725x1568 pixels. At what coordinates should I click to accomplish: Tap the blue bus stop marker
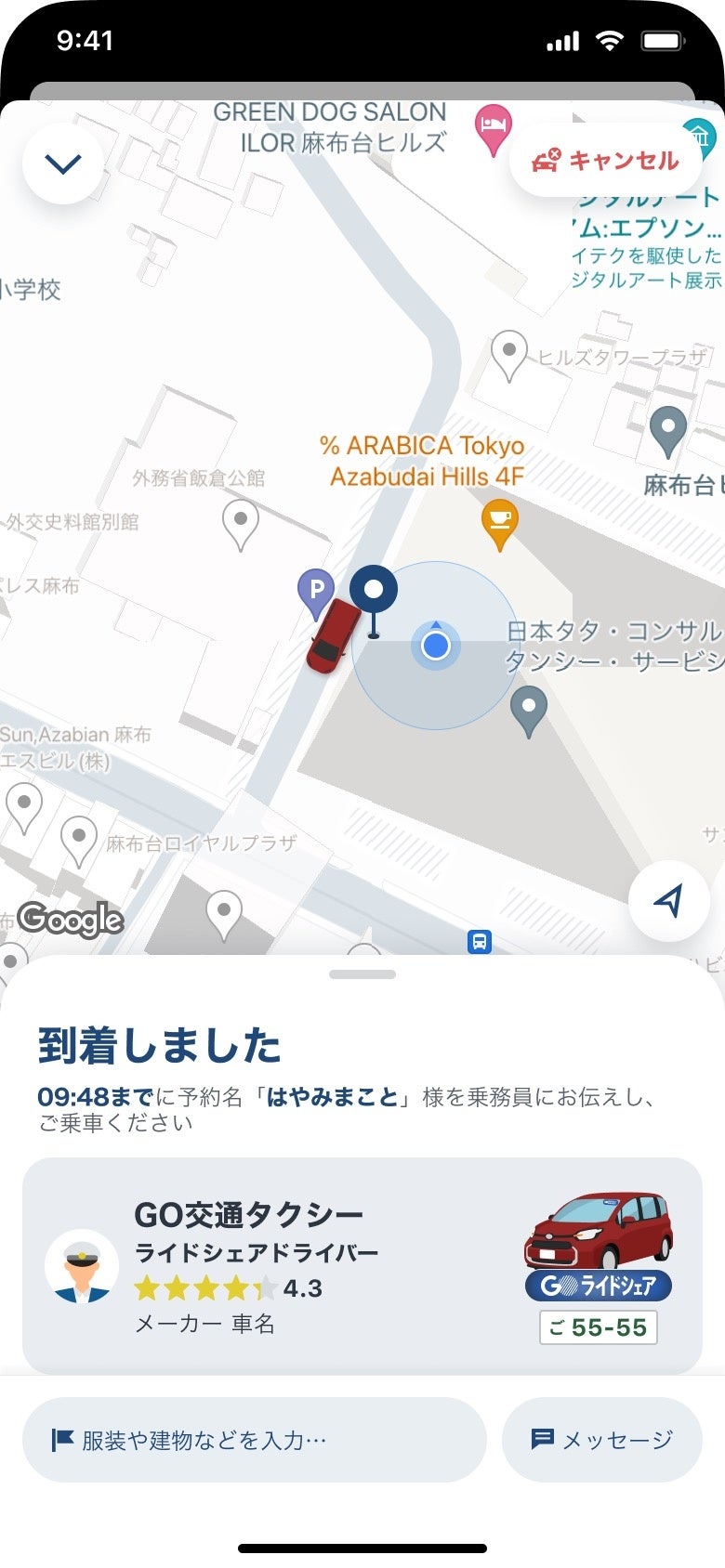[479, 942]
